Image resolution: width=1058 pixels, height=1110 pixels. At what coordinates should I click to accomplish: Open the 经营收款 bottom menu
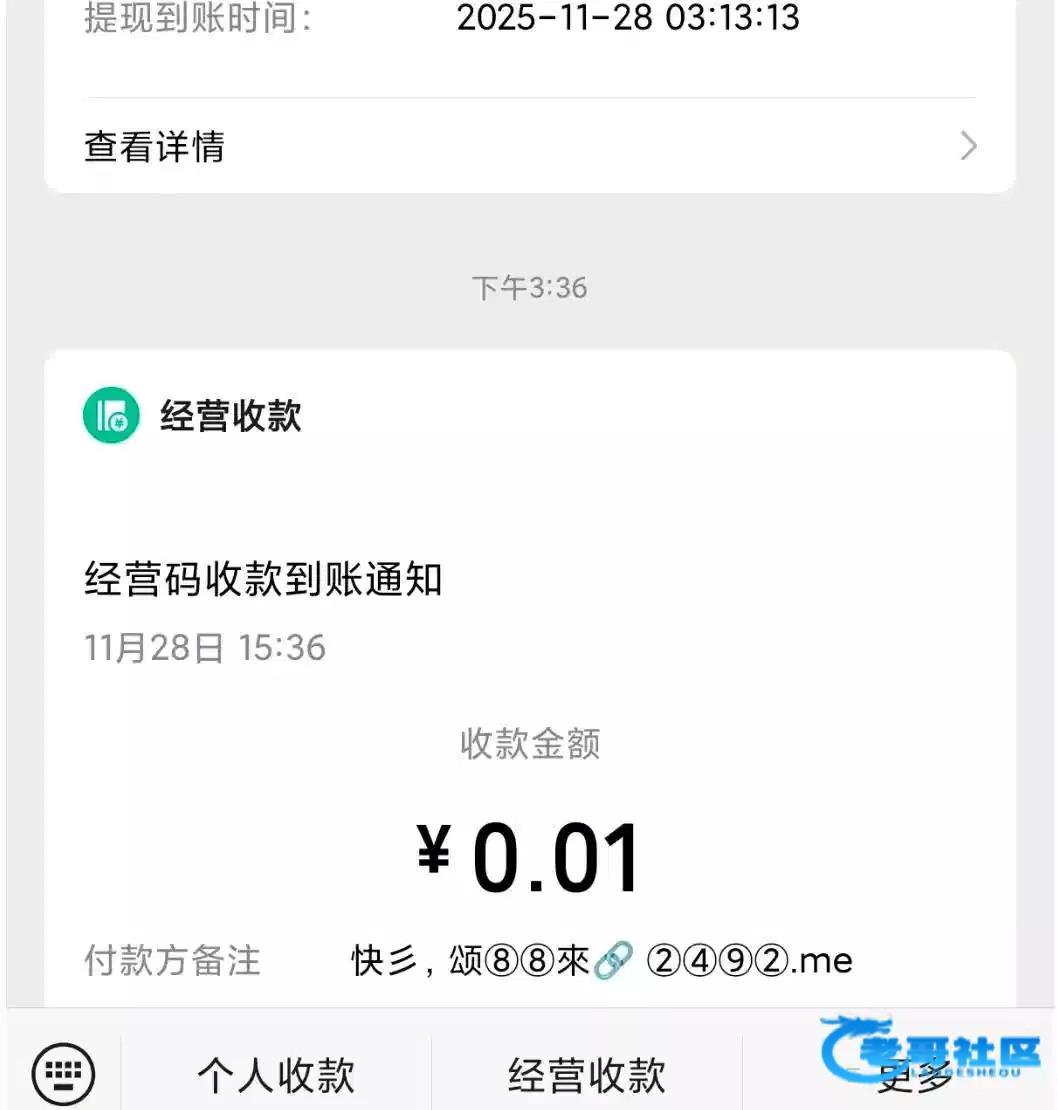coord(587,1075)
